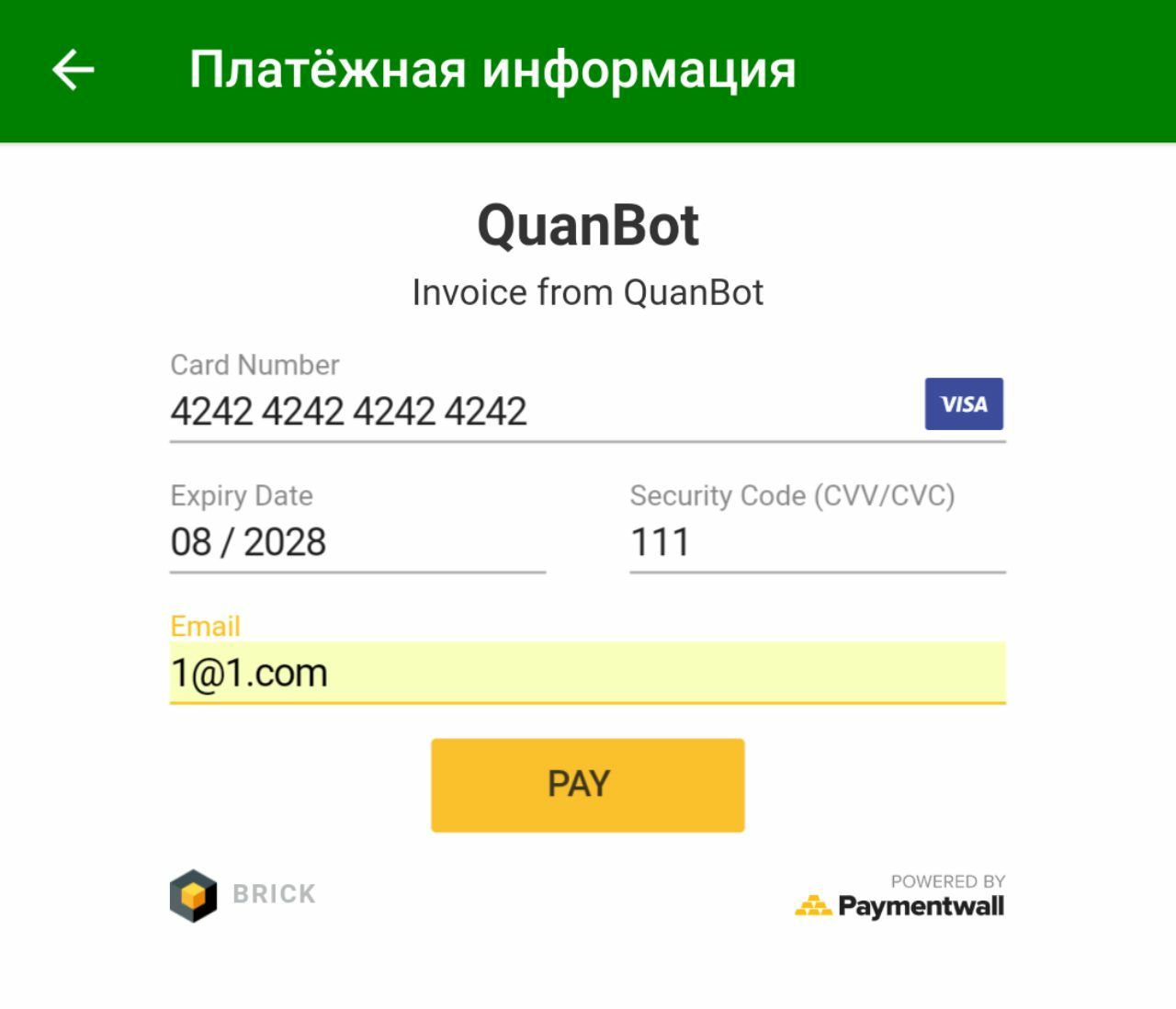Submit payment with the PAY button
The width and height of the screenshot is (1176, 1009).
(587, 785)
